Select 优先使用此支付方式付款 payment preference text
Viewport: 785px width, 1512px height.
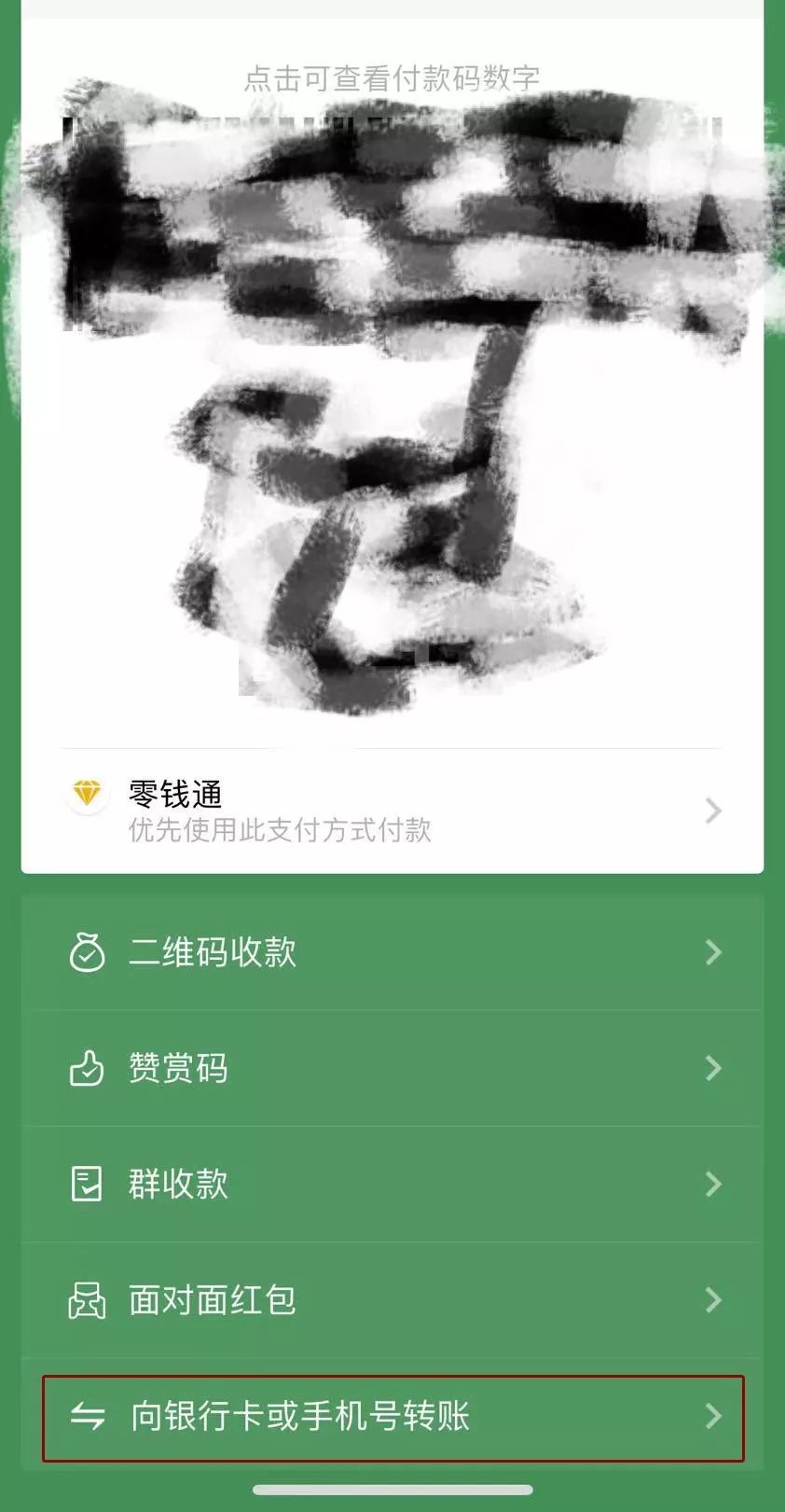(x=280, y=830)
